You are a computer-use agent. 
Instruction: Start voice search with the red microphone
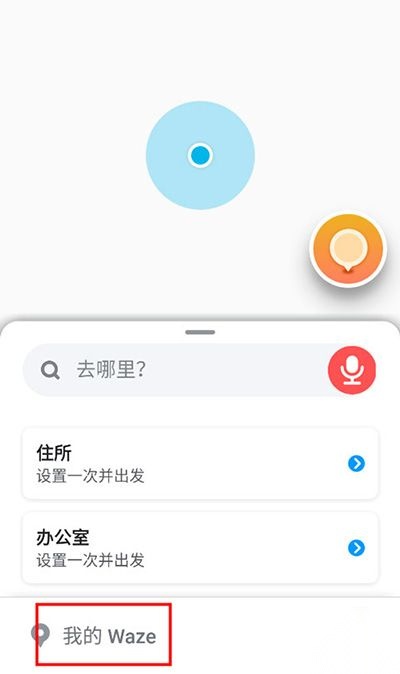352,370
